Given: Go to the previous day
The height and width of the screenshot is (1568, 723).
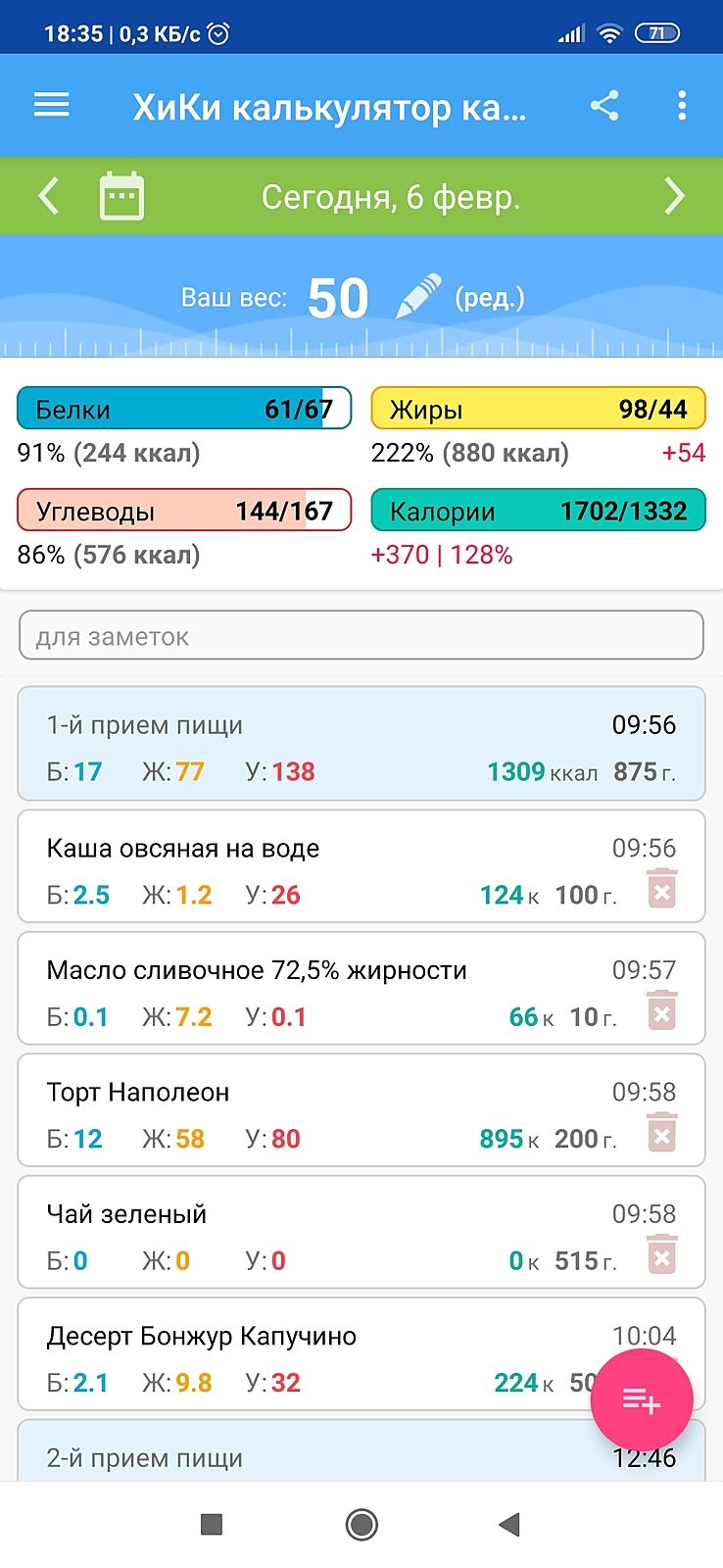Looking at the screenshot, I should (x=48, y=196).
